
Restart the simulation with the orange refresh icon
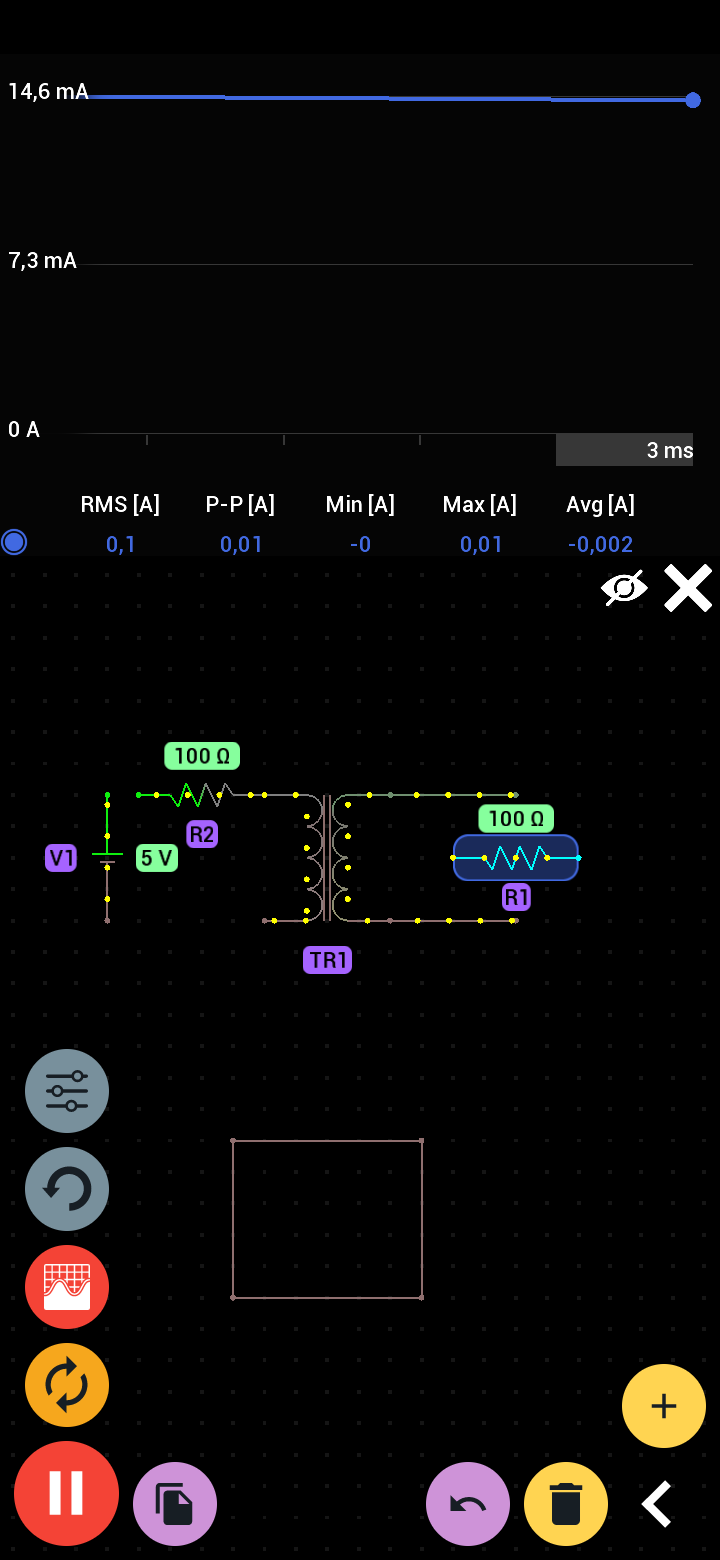point(66,1385)
